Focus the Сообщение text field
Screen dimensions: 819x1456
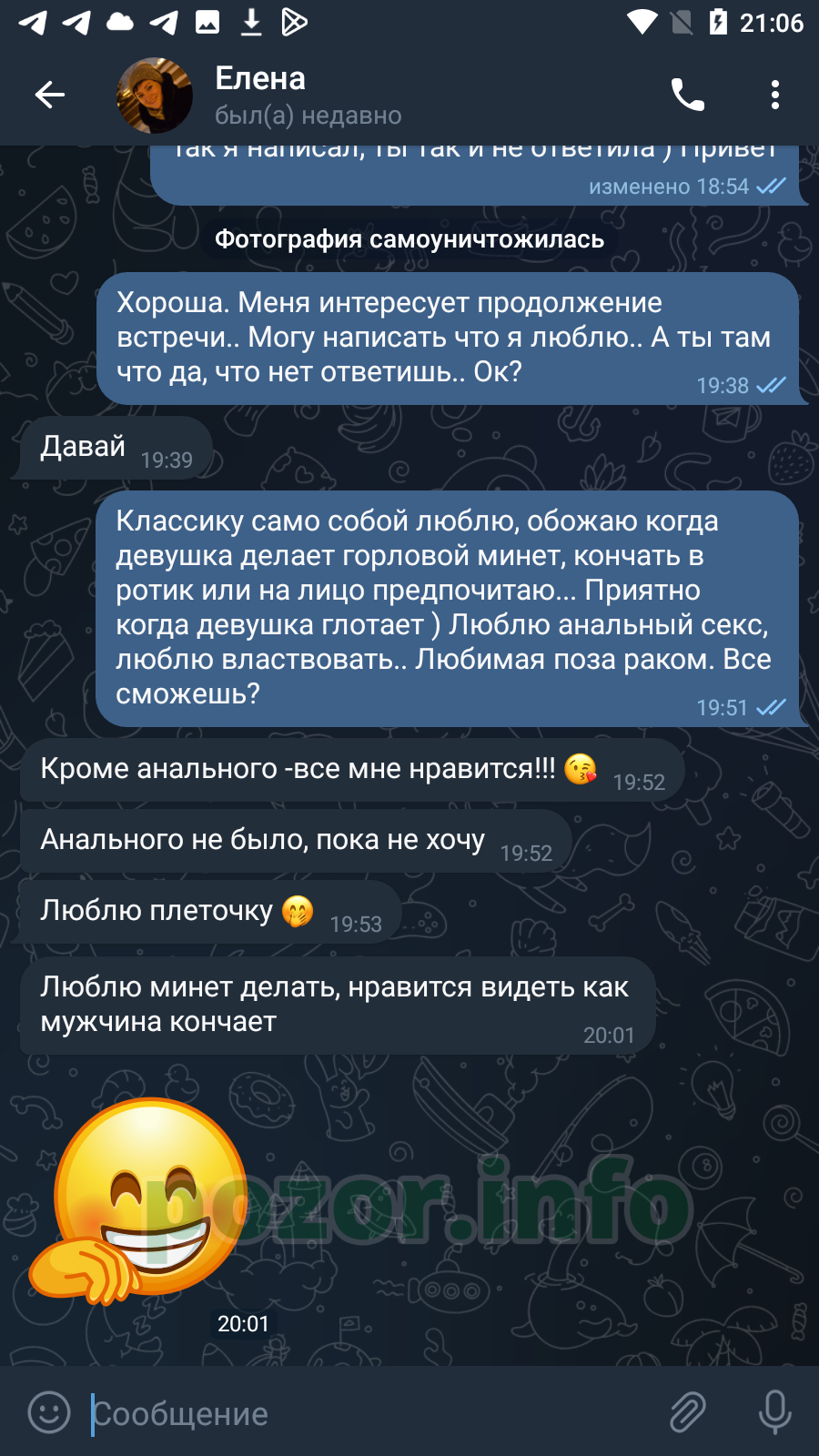(373, 1413)
